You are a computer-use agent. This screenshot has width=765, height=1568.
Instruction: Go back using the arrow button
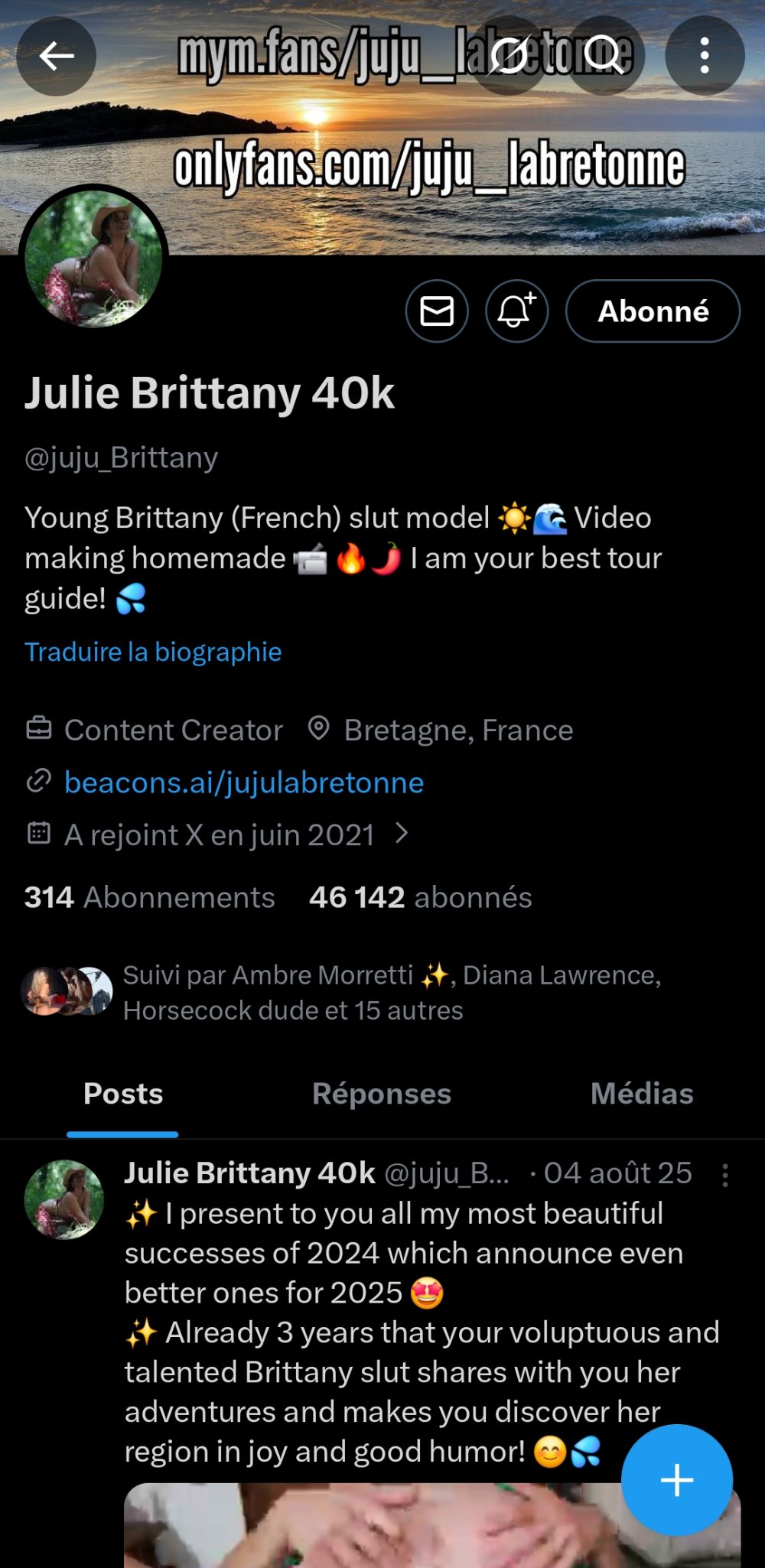click(x=57, y=56)
